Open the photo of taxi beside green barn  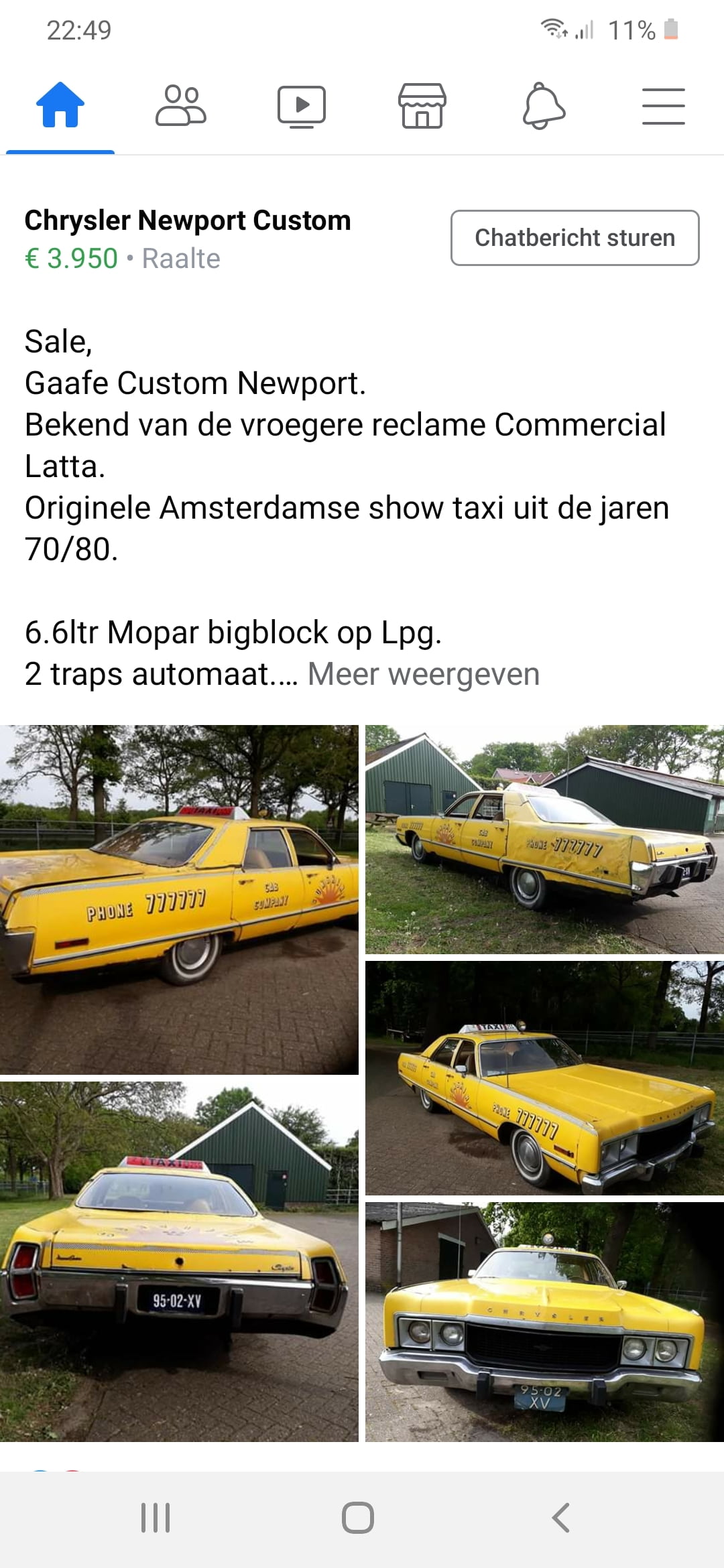click(x=544, y=839)
